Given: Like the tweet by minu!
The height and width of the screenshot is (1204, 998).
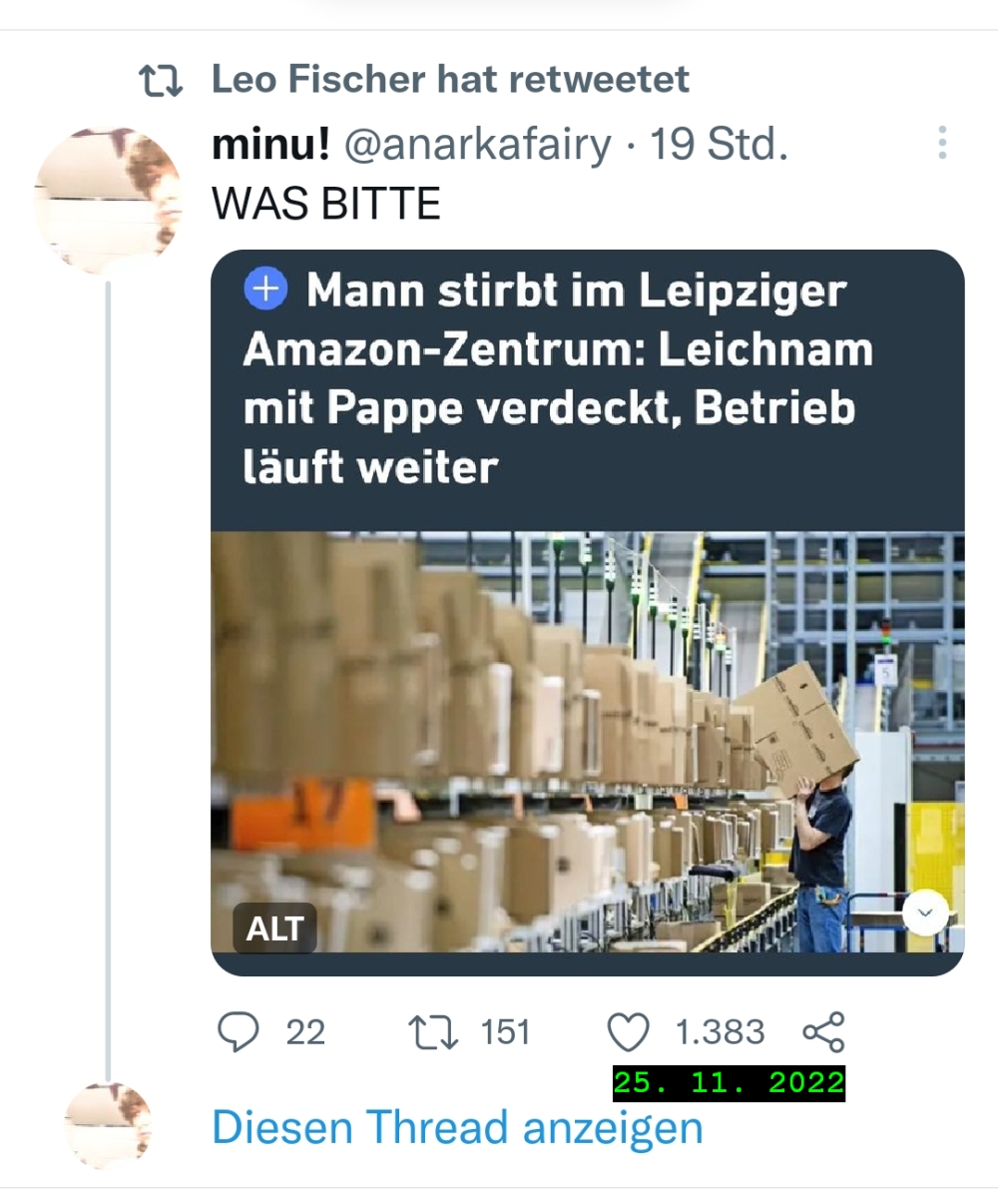Looking at the screenshot, I should click(629, 1031).
